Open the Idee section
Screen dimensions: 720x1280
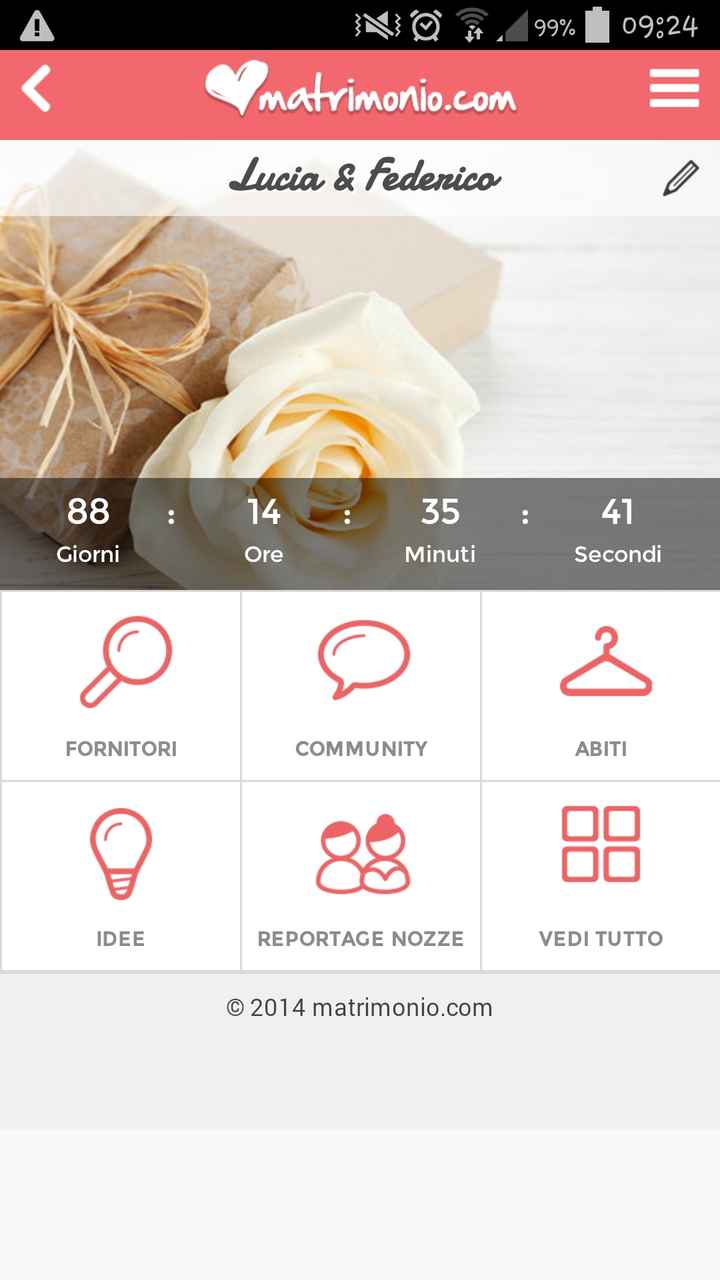click(121, 876)
